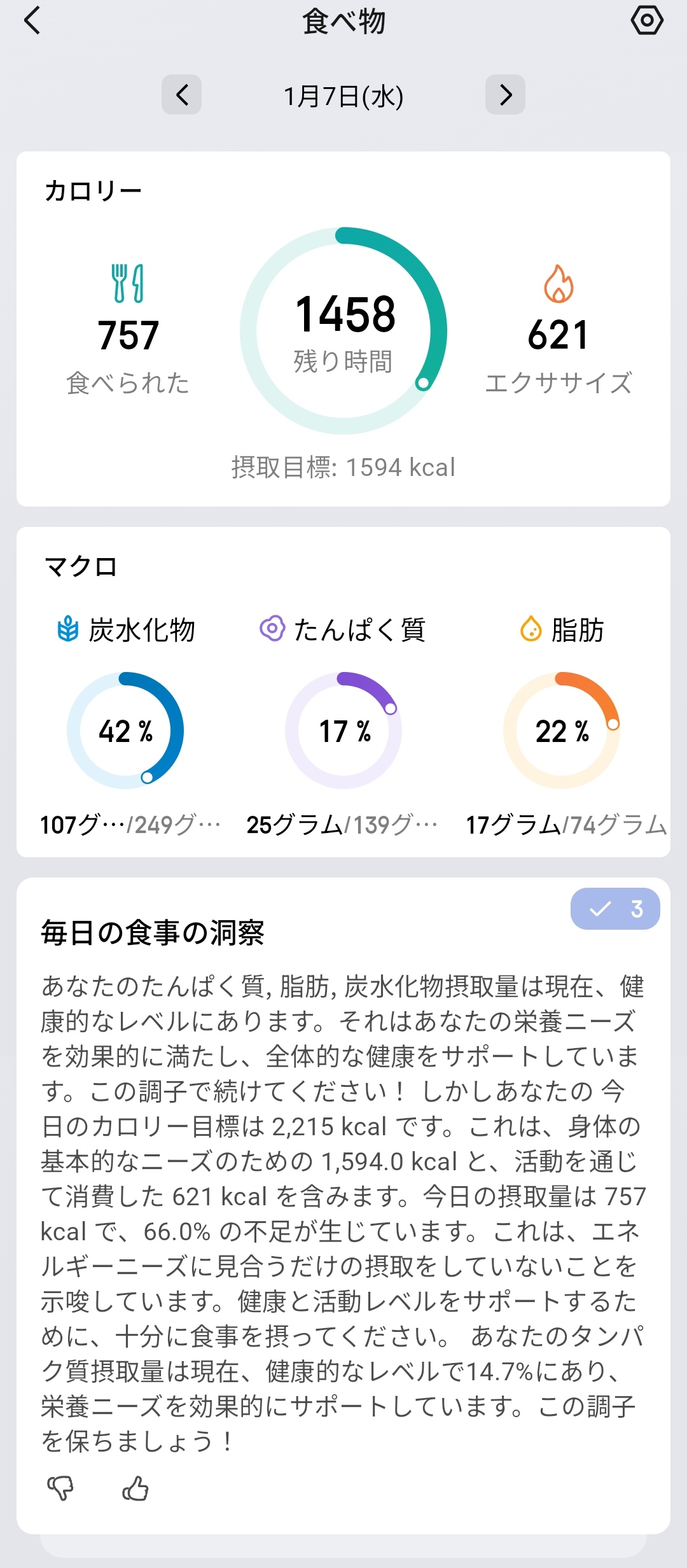Go back from the 食べ物 screen
This screenshot has height=1568, width=687.
32,20
